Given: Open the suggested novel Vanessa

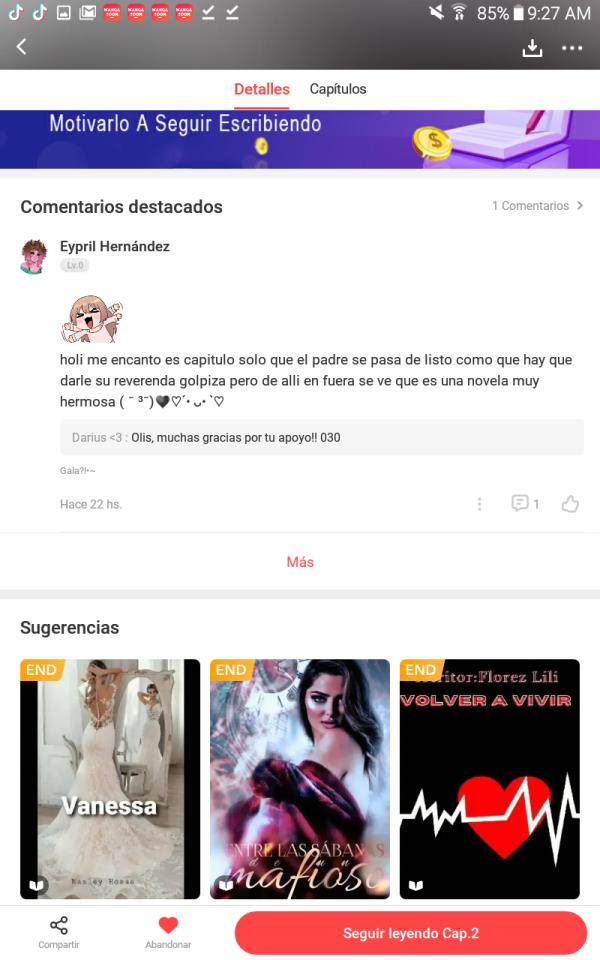Looking at the screenshot, I should (110, 778).
